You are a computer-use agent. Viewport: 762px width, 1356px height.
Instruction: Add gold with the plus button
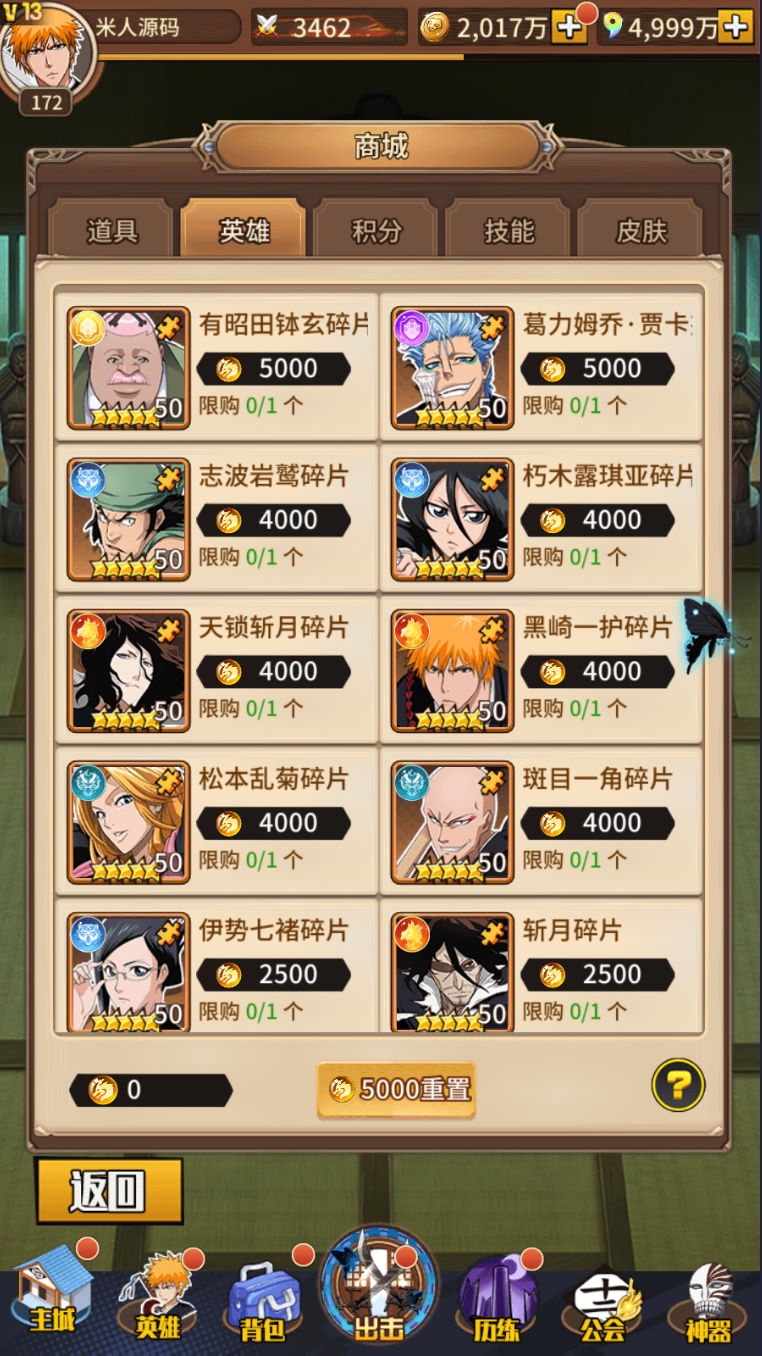click(569, 28)
